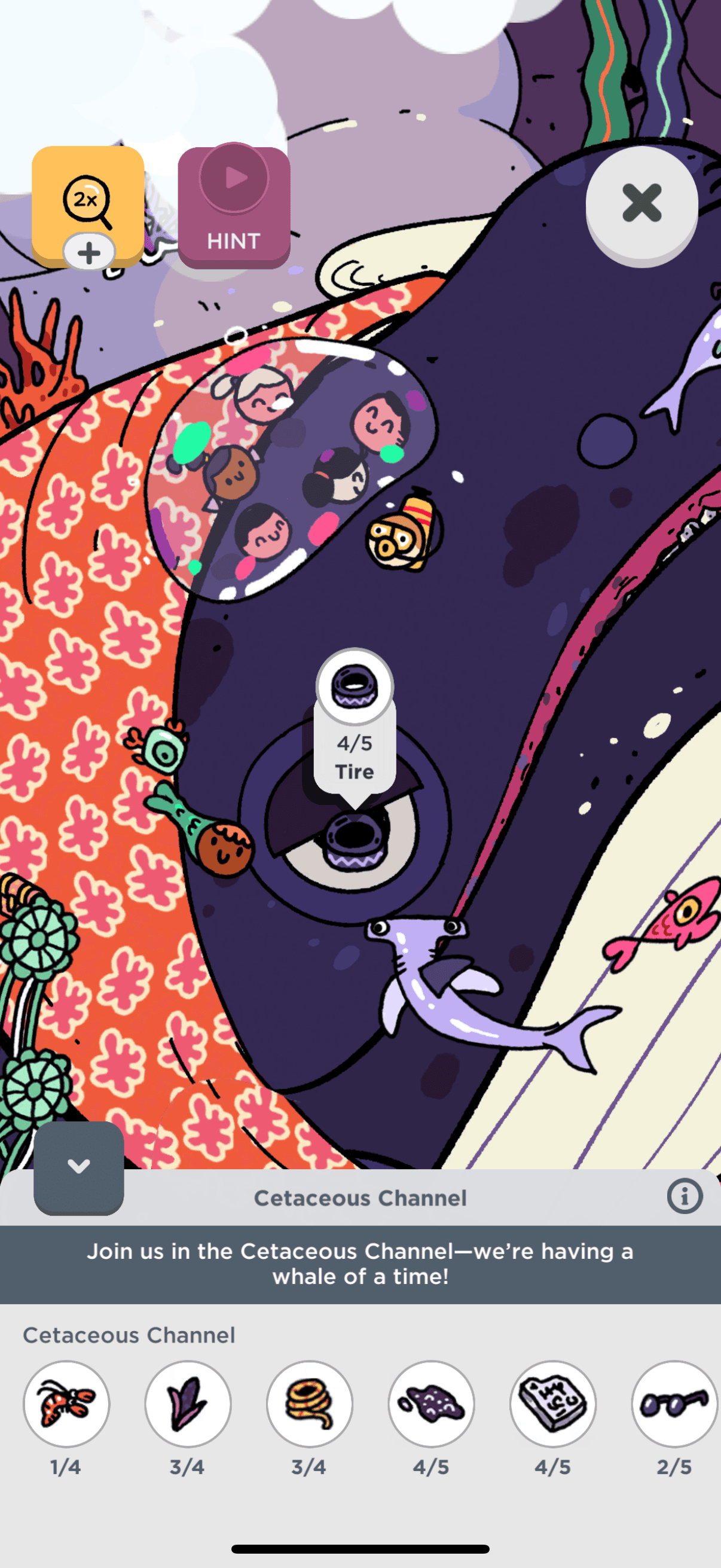Open the Cetaceous Channel info icon
This screenshot has width=721, height=1568.
click(685, 1196)
